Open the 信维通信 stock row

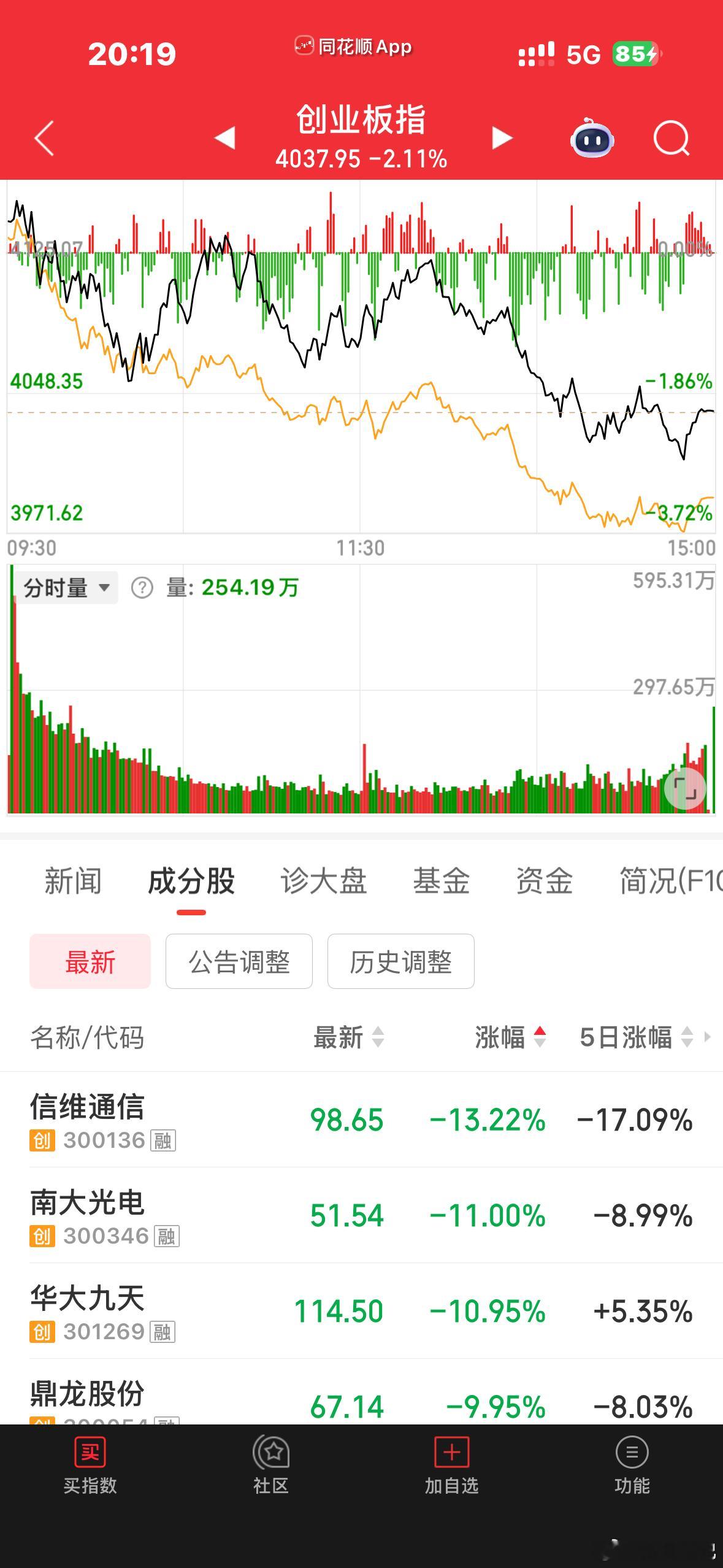362,1120
